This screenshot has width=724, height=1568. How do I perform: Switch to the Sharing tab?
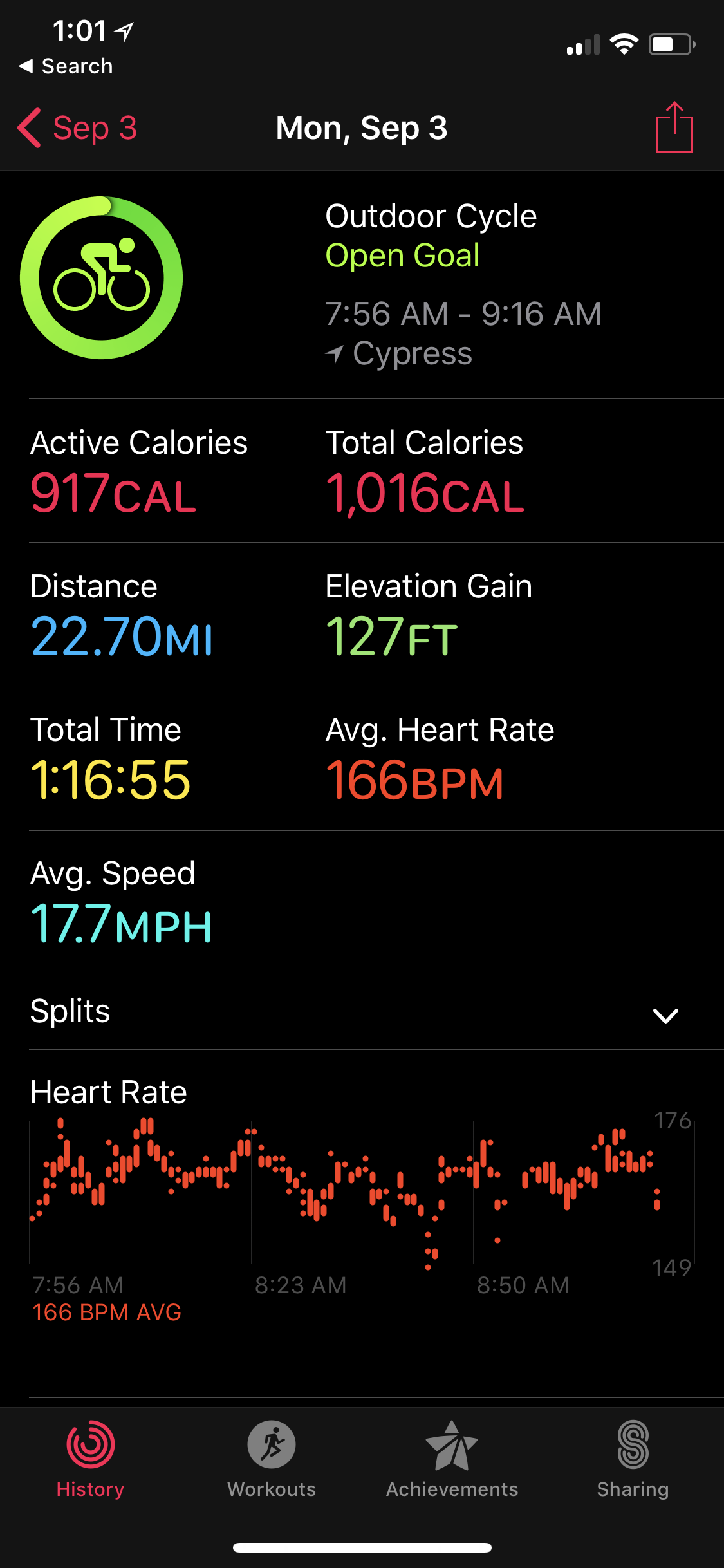pyautogui.click(x=633, y=1459)
